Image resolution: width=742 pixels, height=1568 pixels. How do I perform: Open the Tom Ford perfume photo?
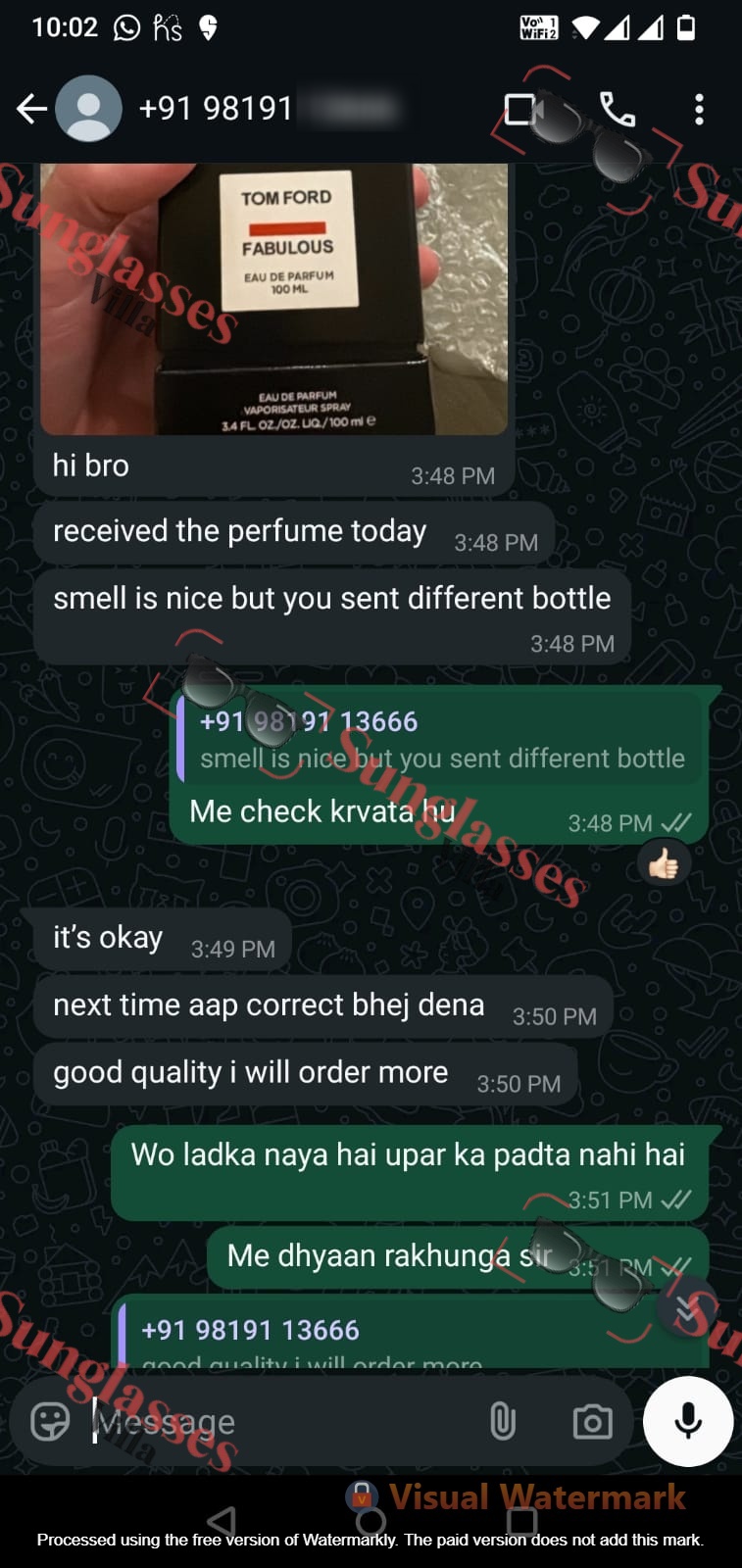click(x=274, y=299)
